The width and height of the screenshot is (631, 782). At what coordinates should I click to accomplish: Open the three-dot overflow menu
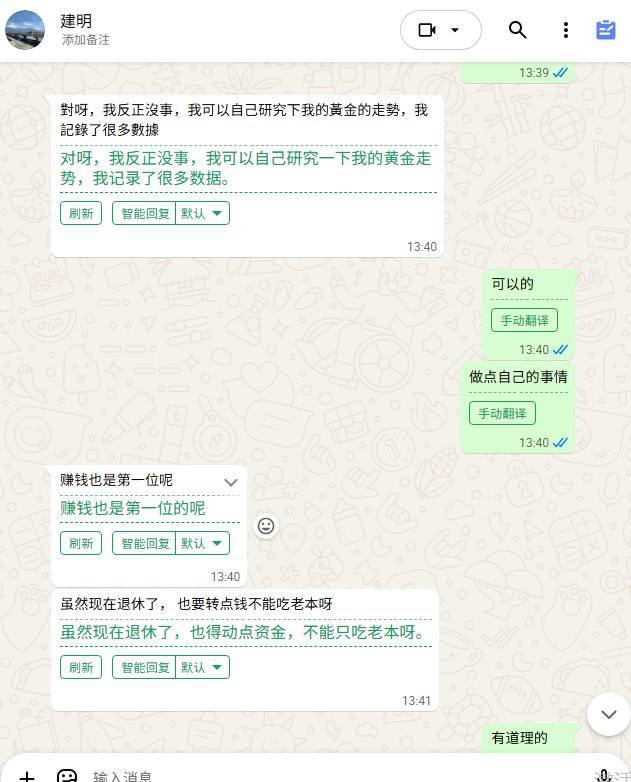(565, 30)
